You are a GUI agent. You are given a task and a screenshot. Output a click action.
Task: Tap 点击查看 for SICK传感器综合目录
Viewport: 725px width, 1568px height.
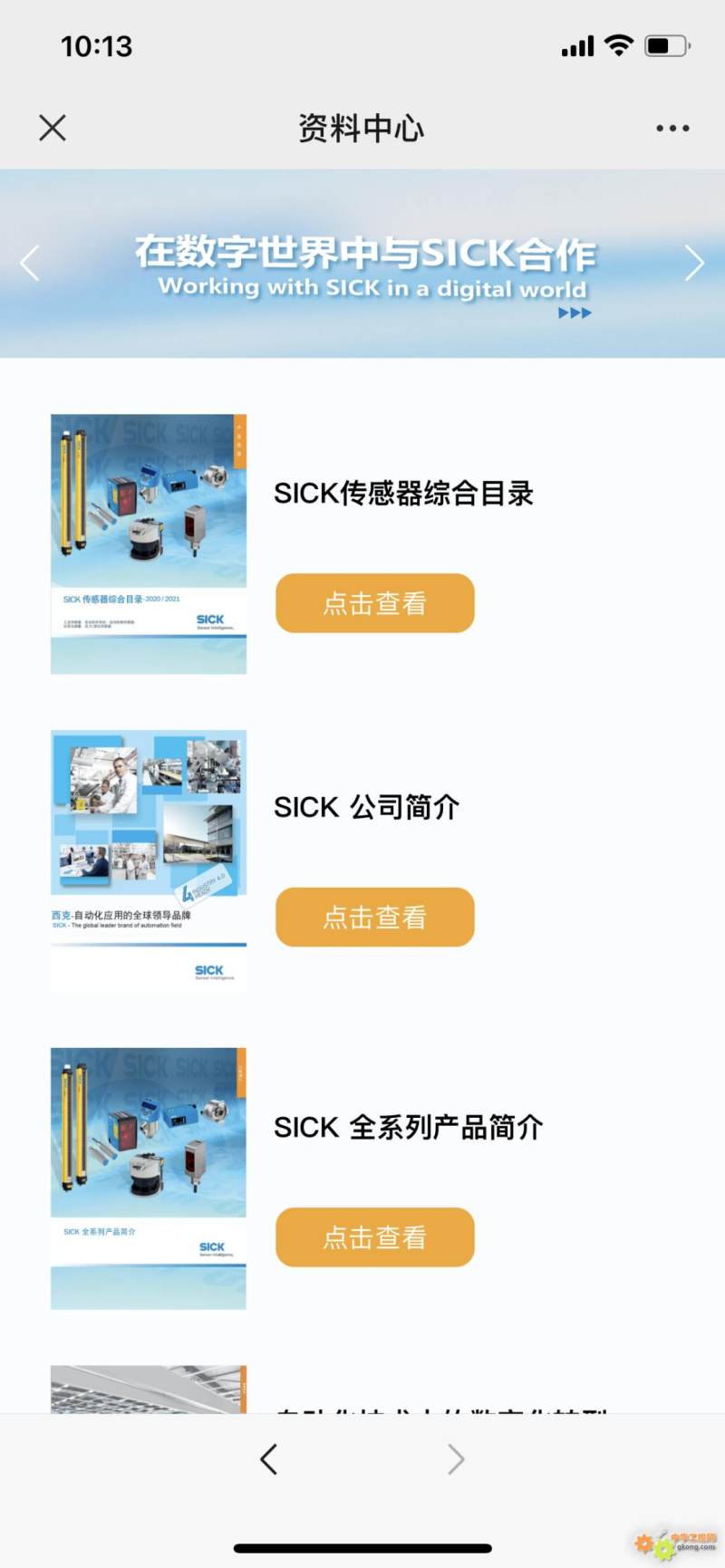coord(375,602)
